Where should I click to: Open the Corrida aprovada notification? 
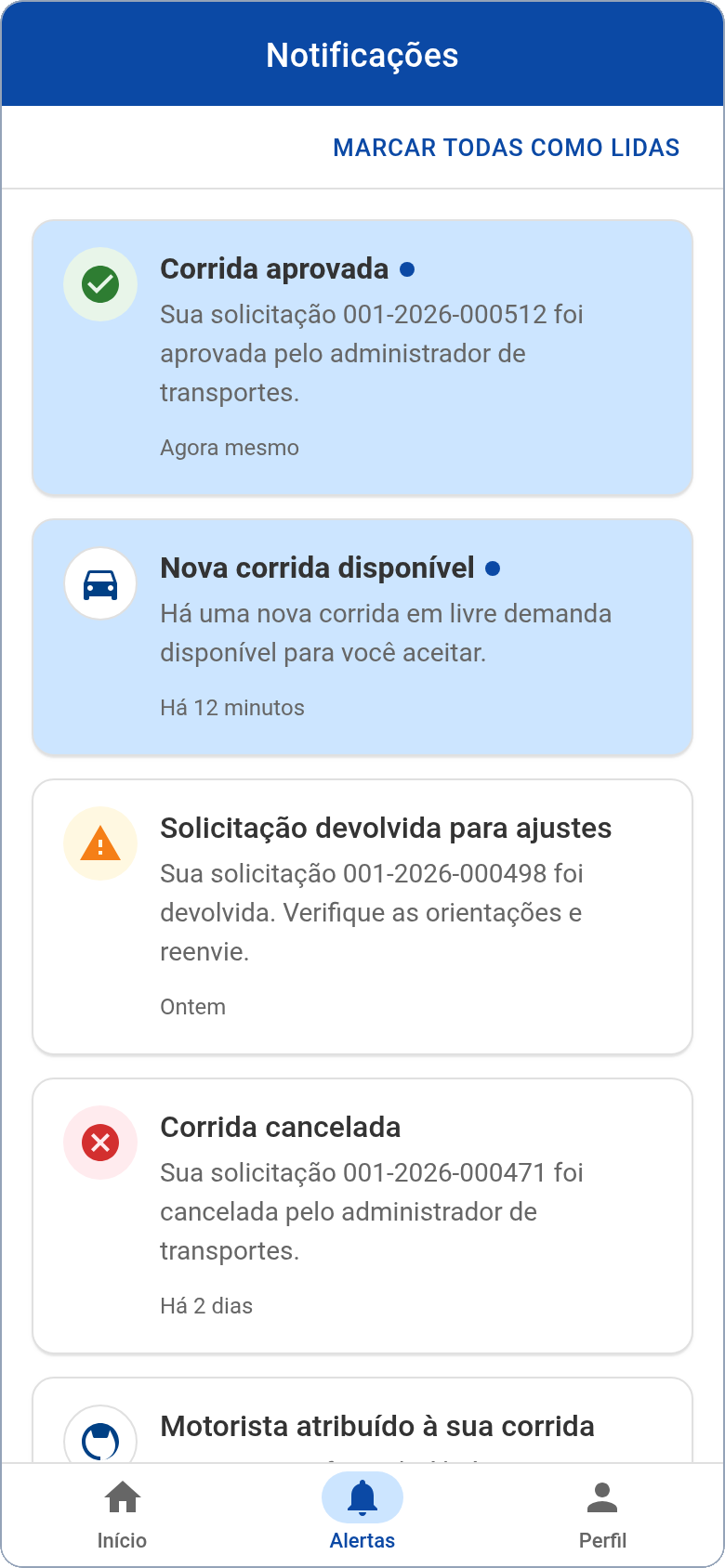[x=362, y=358]
